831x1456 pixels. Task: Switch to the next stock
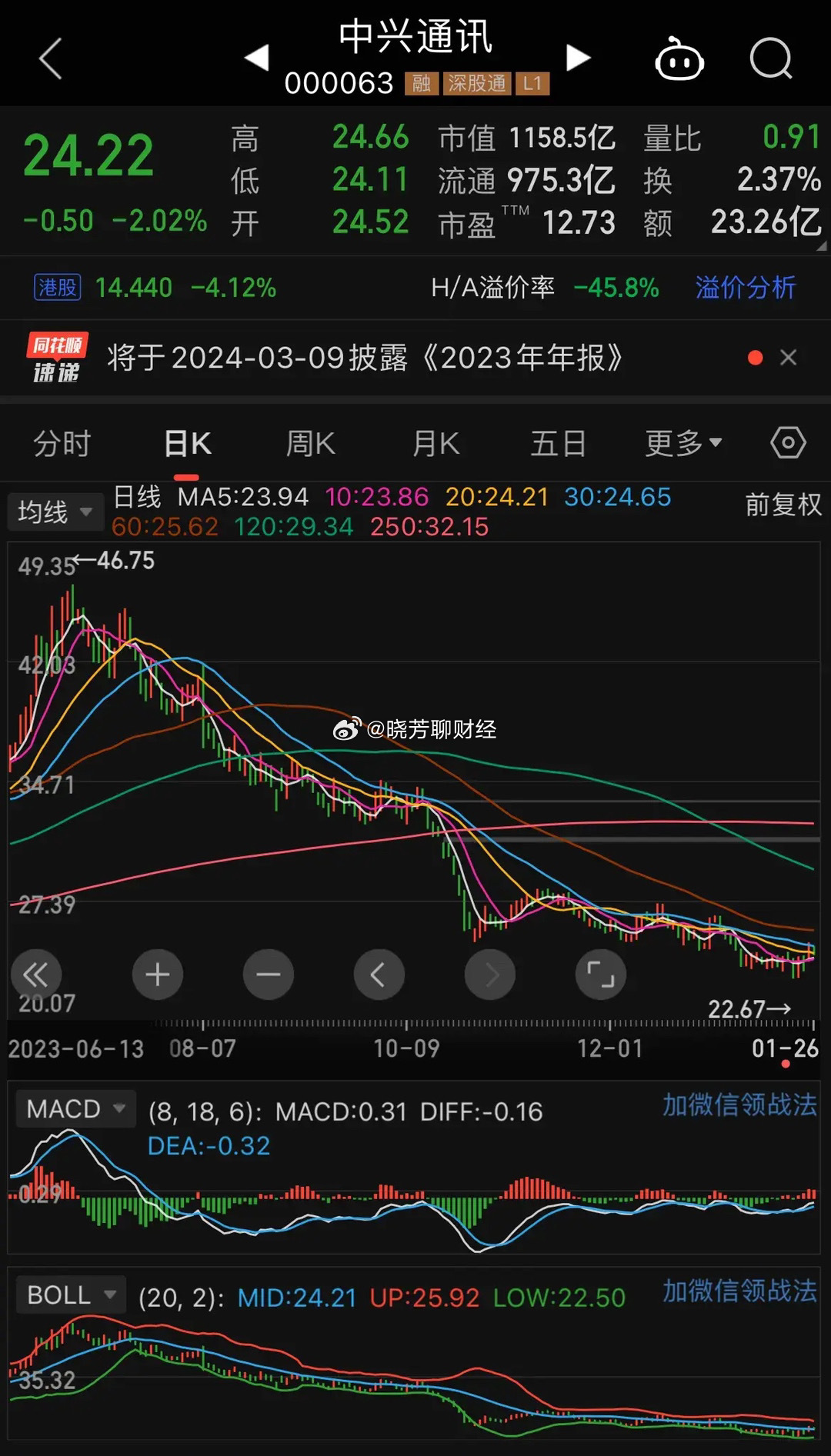(x=578, y=57)
